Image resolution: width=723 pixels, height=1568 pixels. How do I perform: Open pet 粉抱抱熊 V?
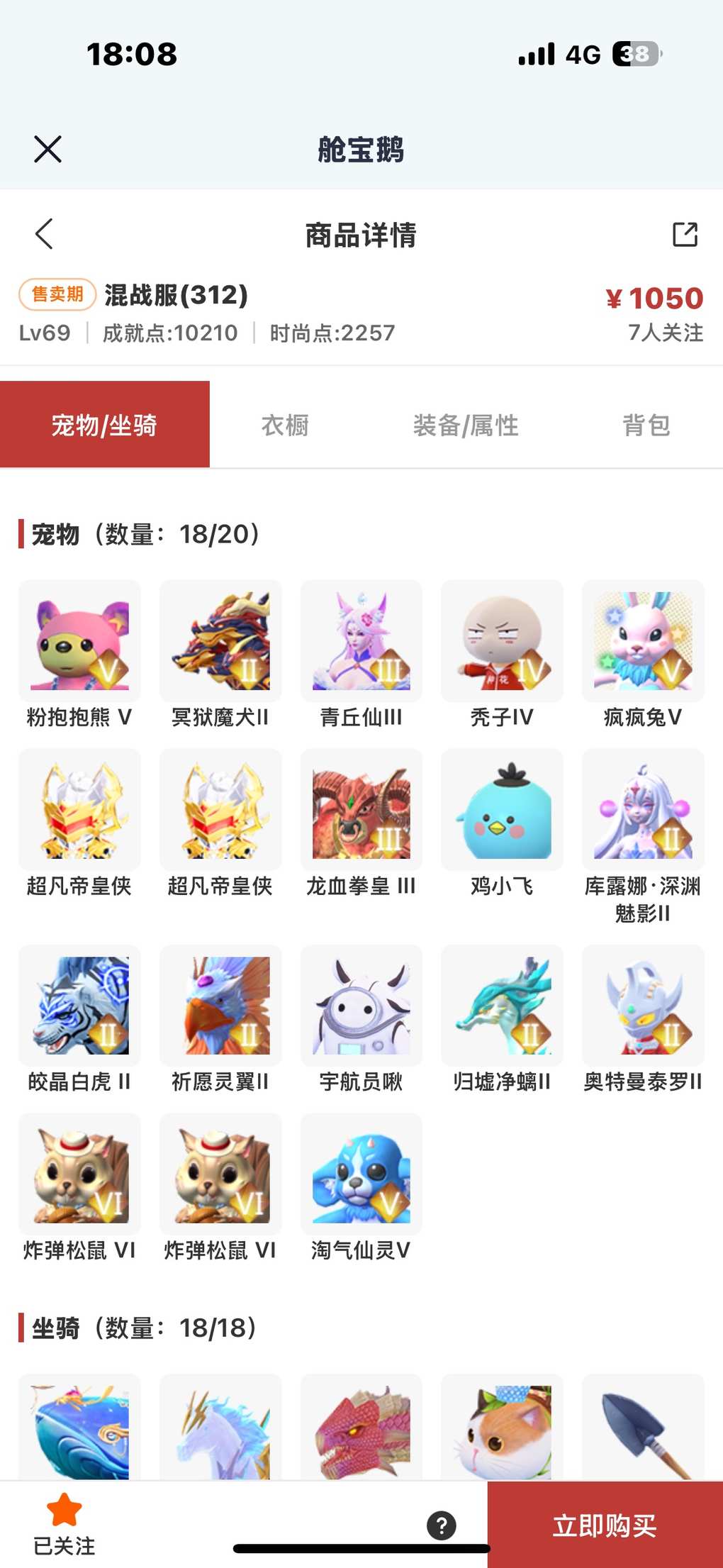(x=79, y=642)
